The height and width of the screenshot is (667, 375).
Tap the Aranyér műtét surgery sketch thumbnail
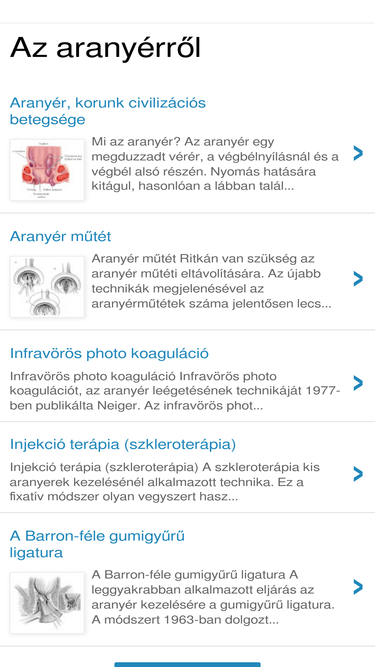tap(47, 287)
